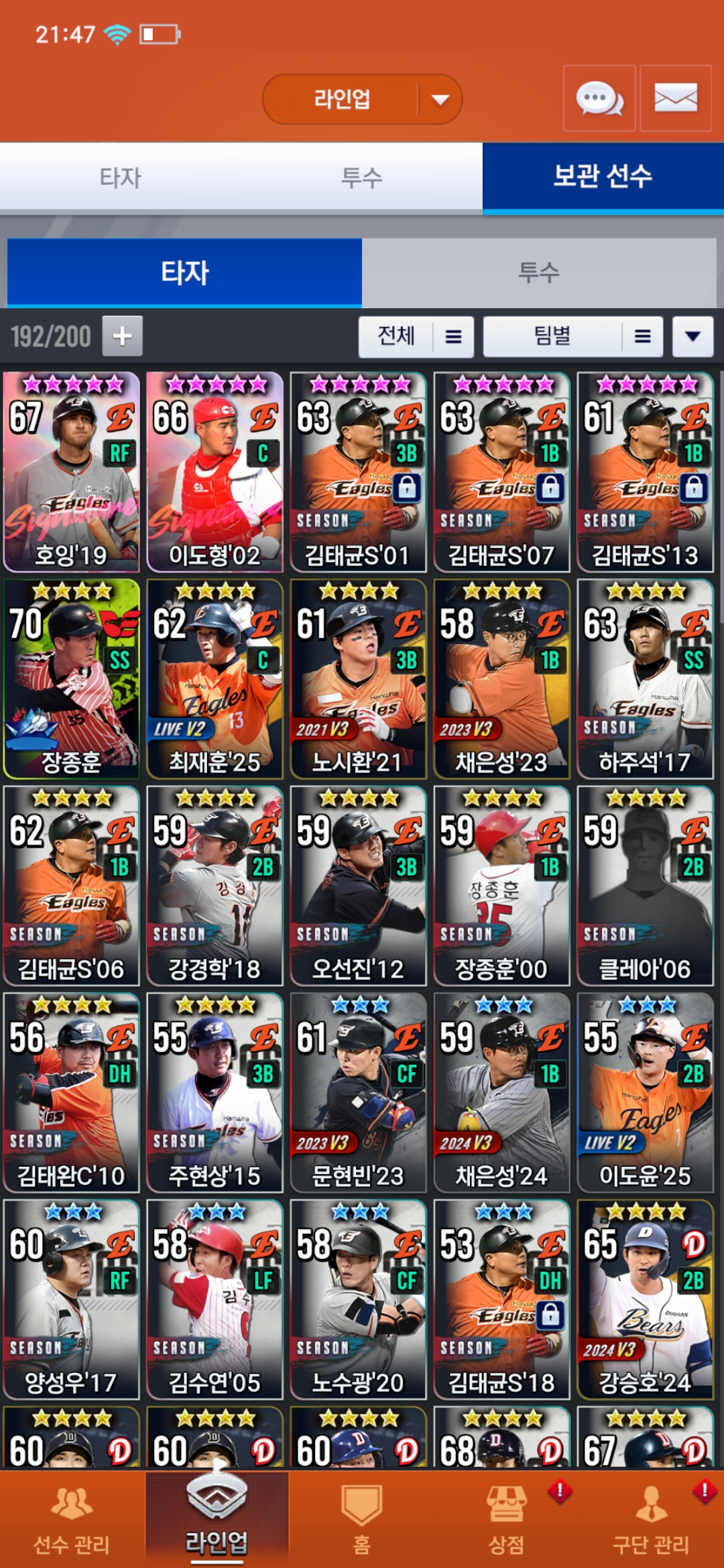Viewport: 724px width, 1568px height.
Task: Switch to the top 투수 tab
Action: click(362, 178)
